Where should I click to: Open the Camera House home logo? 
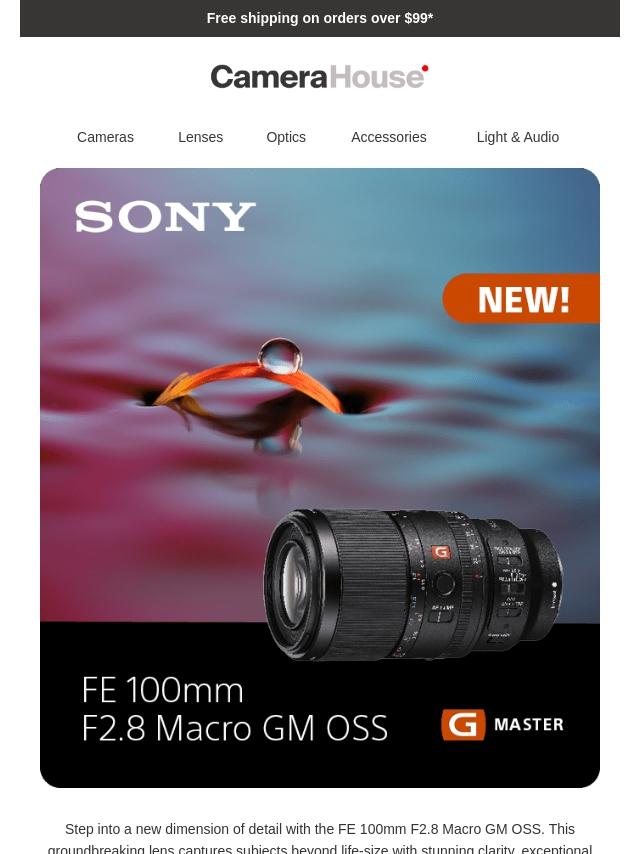[x=320, y=77]
